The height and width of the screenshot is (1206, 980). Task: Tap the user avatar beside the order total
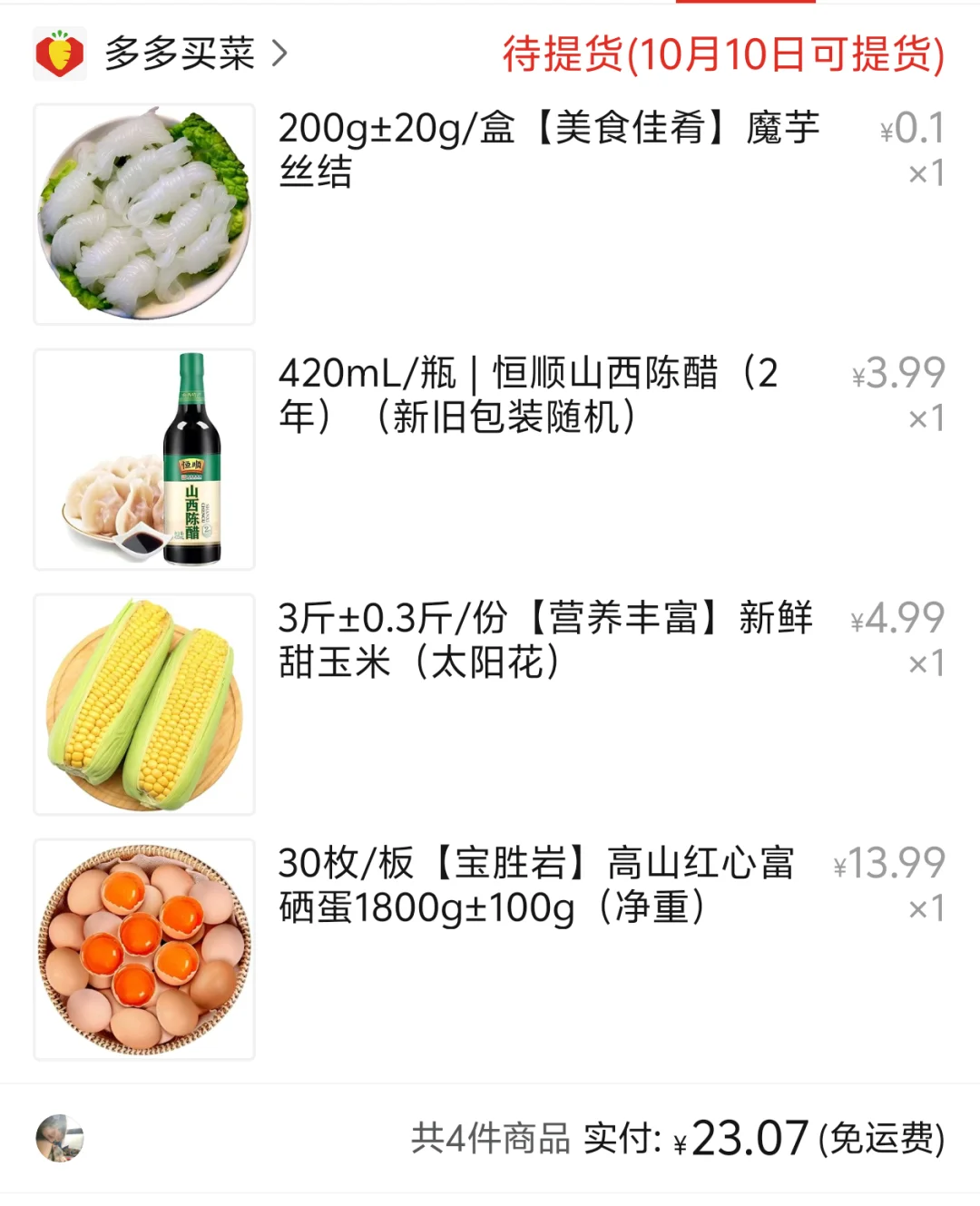pos(60,1138)
